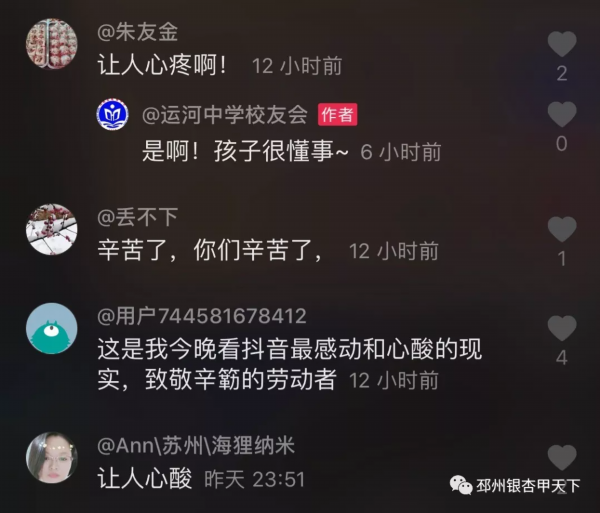Open Ann\苏州\海狸纳米's avatar
Viewport: 600px width, 513px height.
51,458
